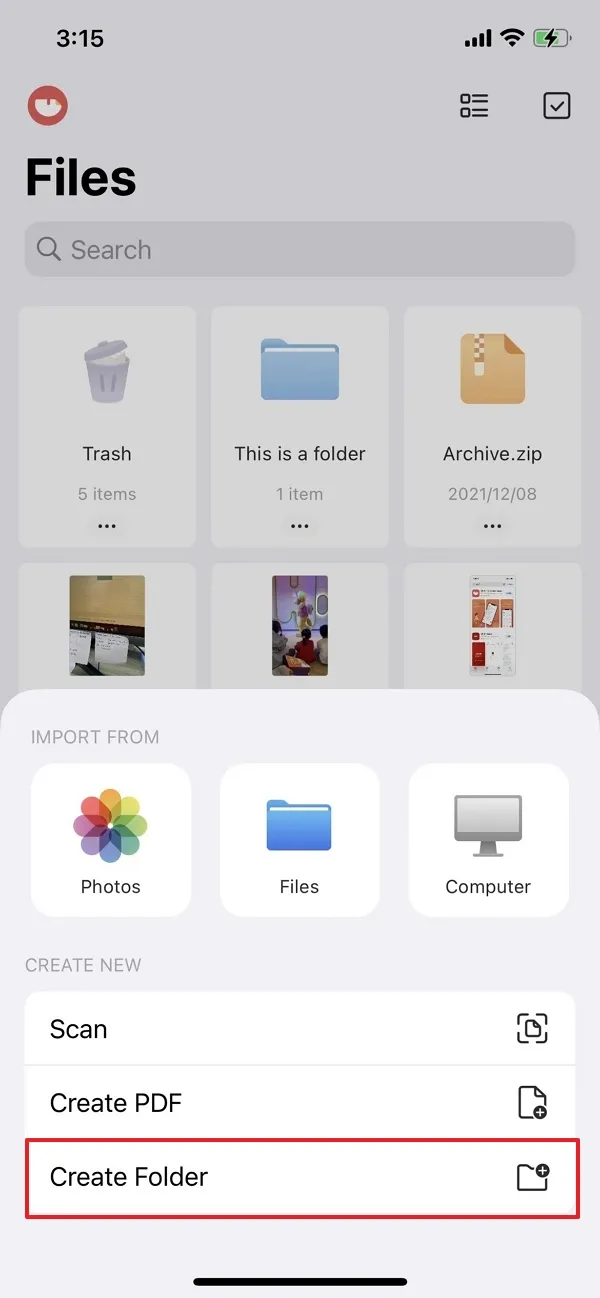Import from the Files app
This screenshot has width=600, height=1298.
point(299,840)
